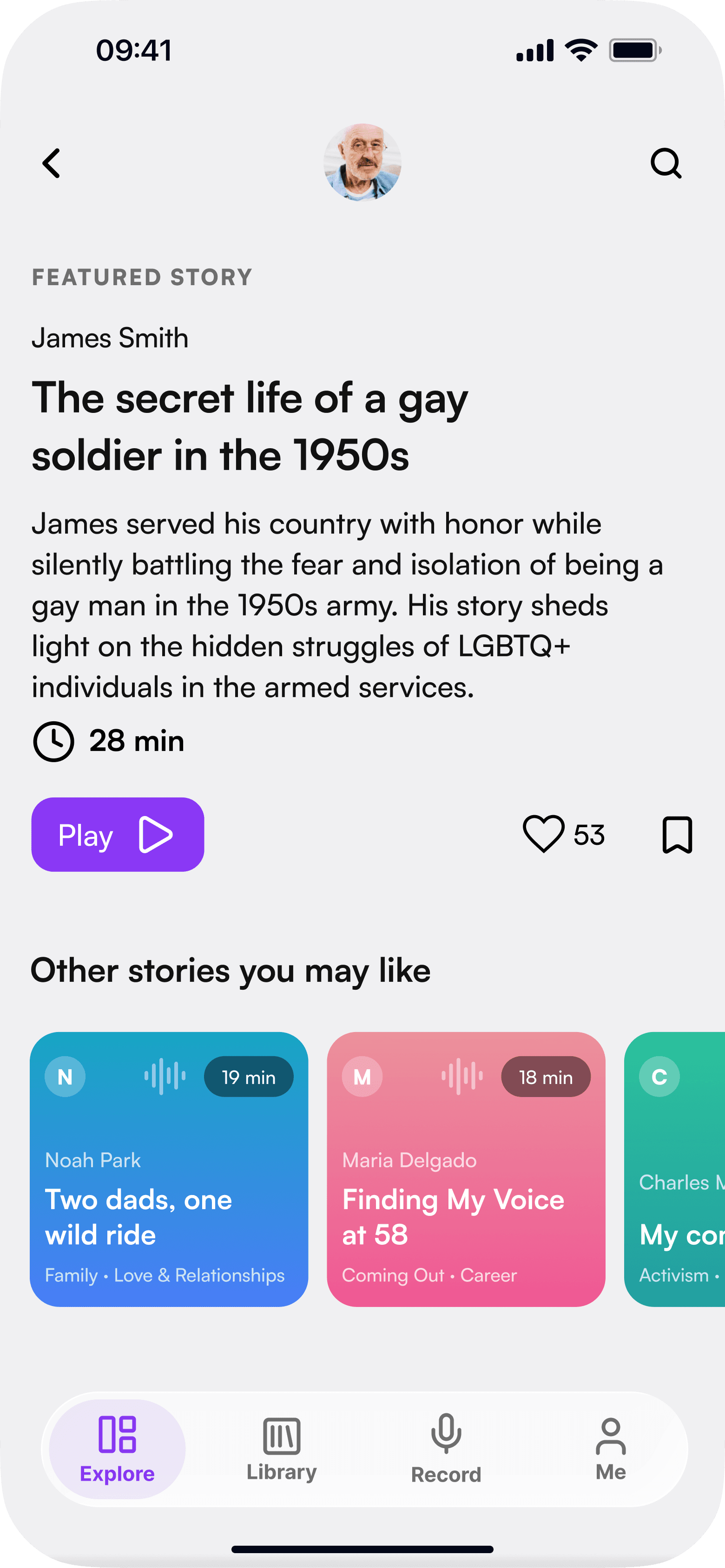The height and width of the screenshot is (1568, 725).
Task: Play the featured story
Action: point(118,835)
